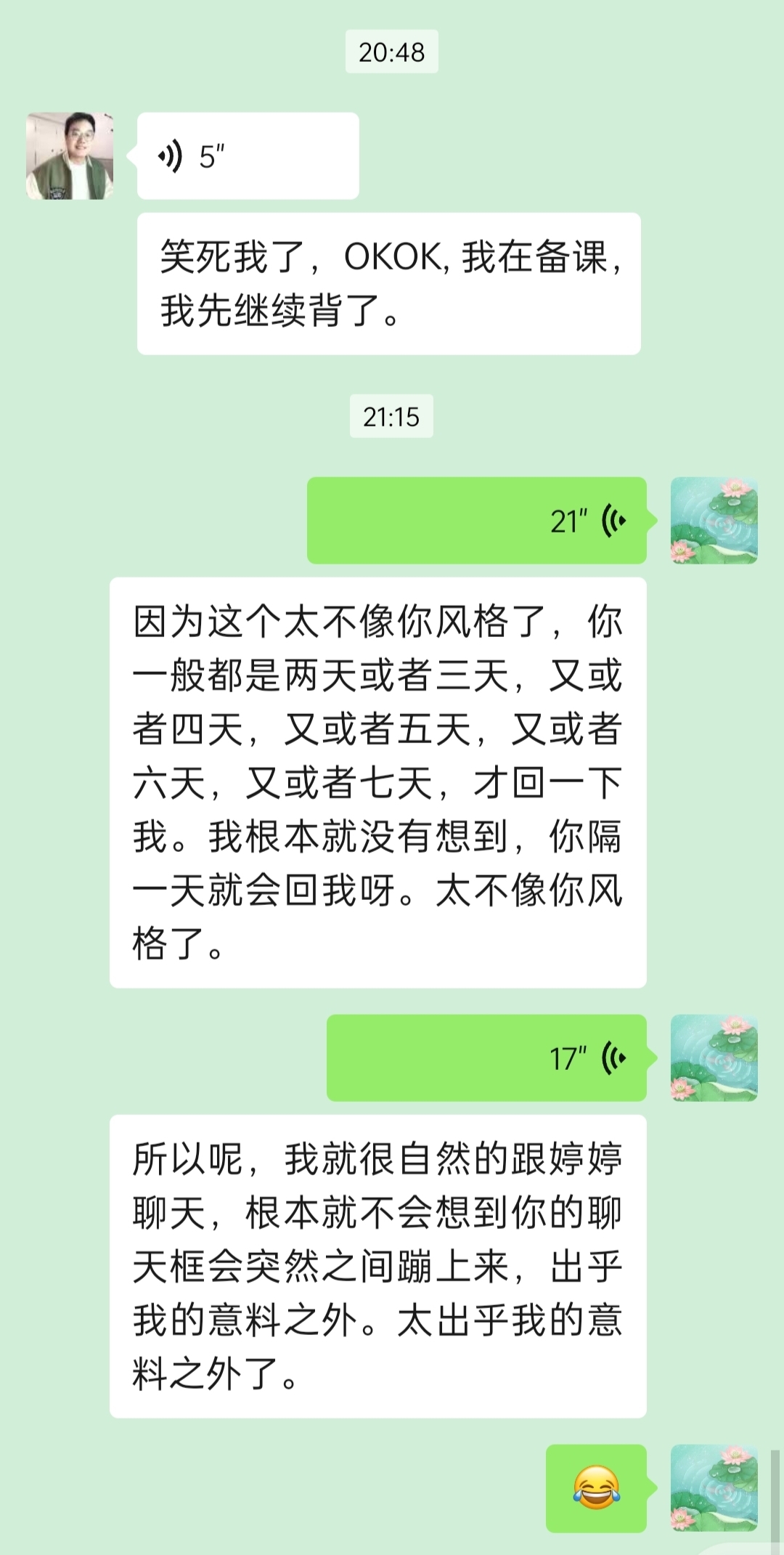Image resolution: width=784 pixels, height=1555 pixels.
Task: Open lotus avatar beside the 21-second voice message
Action: pyautogui.click(x=714, y=521)
